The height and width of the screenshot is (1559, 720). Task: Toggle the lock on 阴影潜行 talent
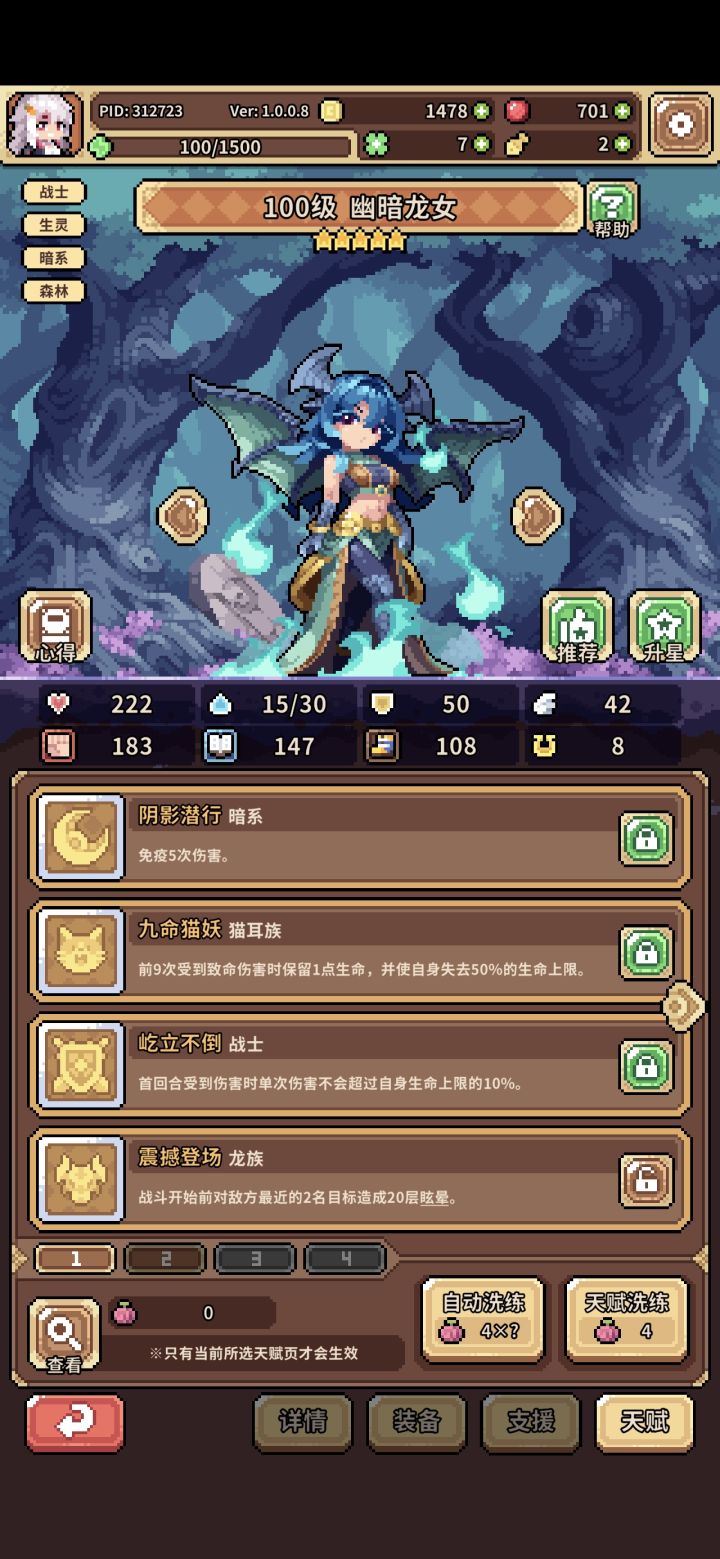point(645,838)
